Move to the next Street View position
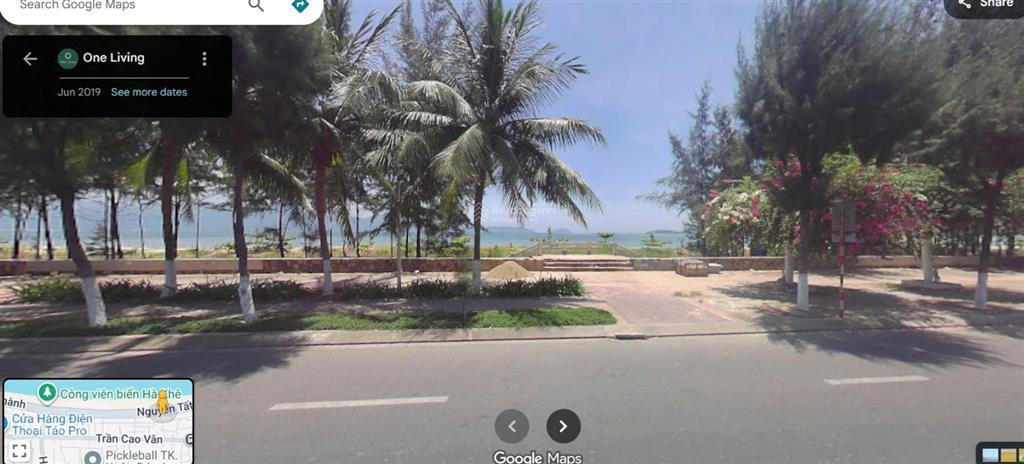This screenshot has width=1024, height=464. [563, 426]
